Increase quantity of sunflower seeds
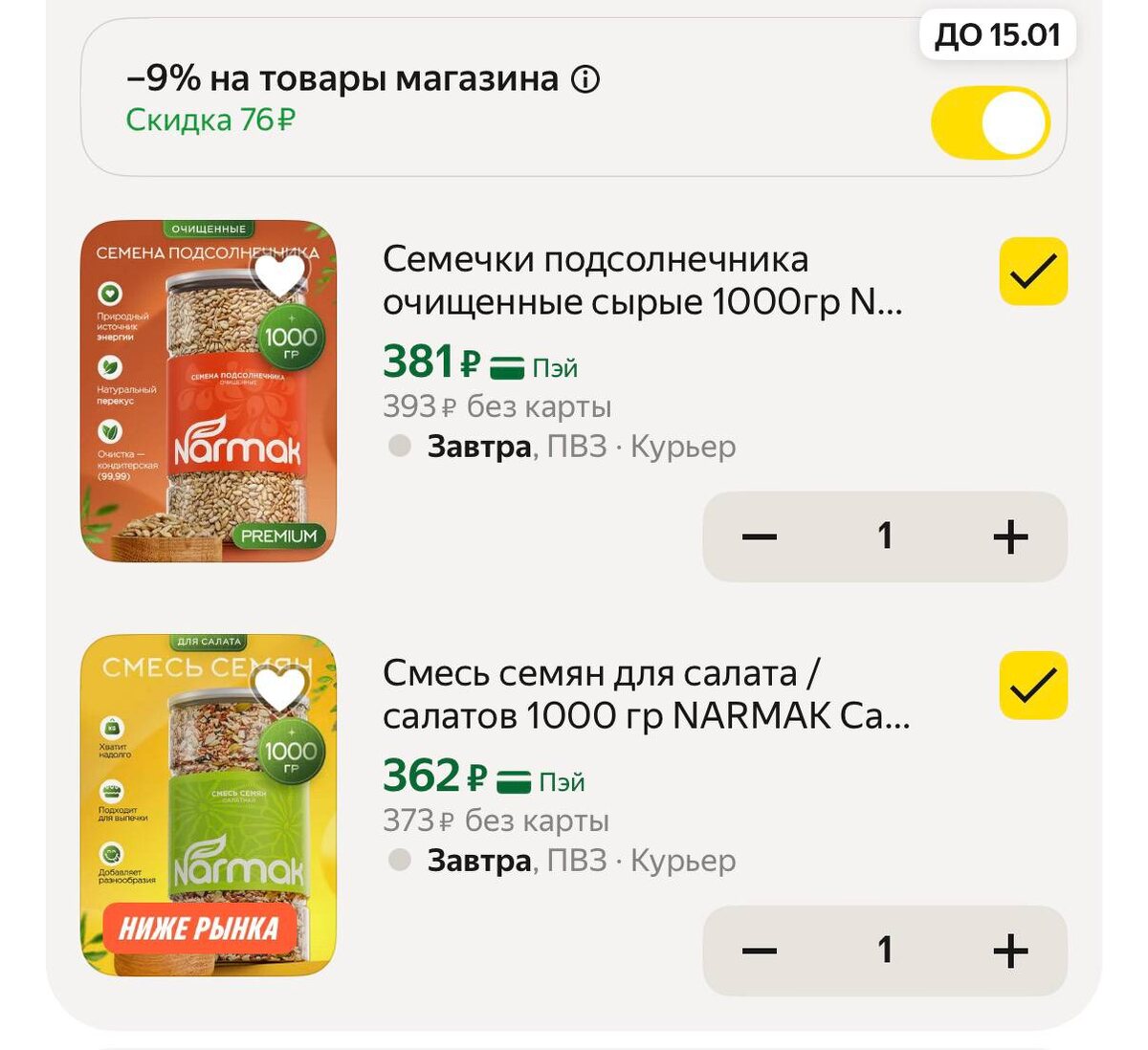This screenshot has height=1050, width=1148. (x=1010, y=536)
